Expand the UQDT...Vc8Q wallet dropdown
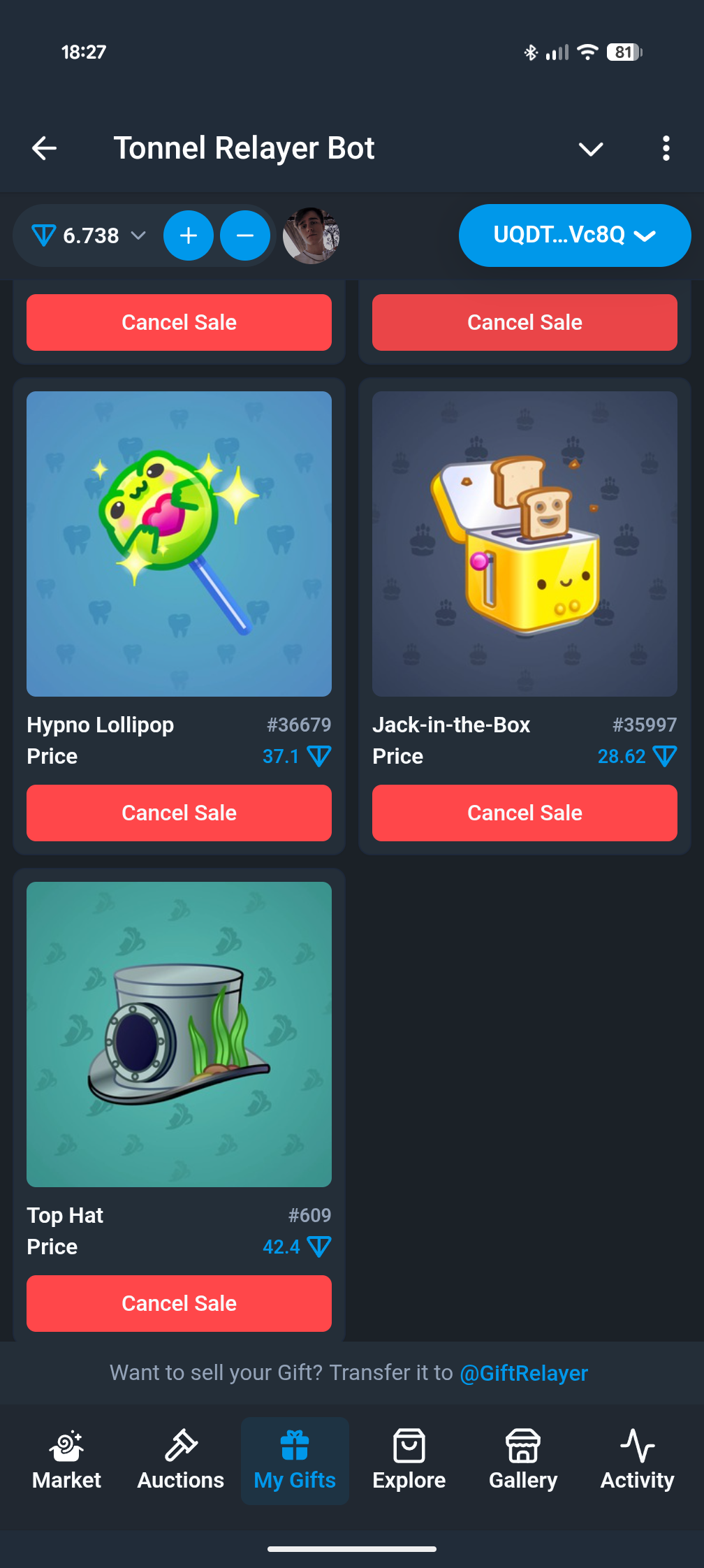The width and height of the screenshot is (704, 1568). click(574, 235)
